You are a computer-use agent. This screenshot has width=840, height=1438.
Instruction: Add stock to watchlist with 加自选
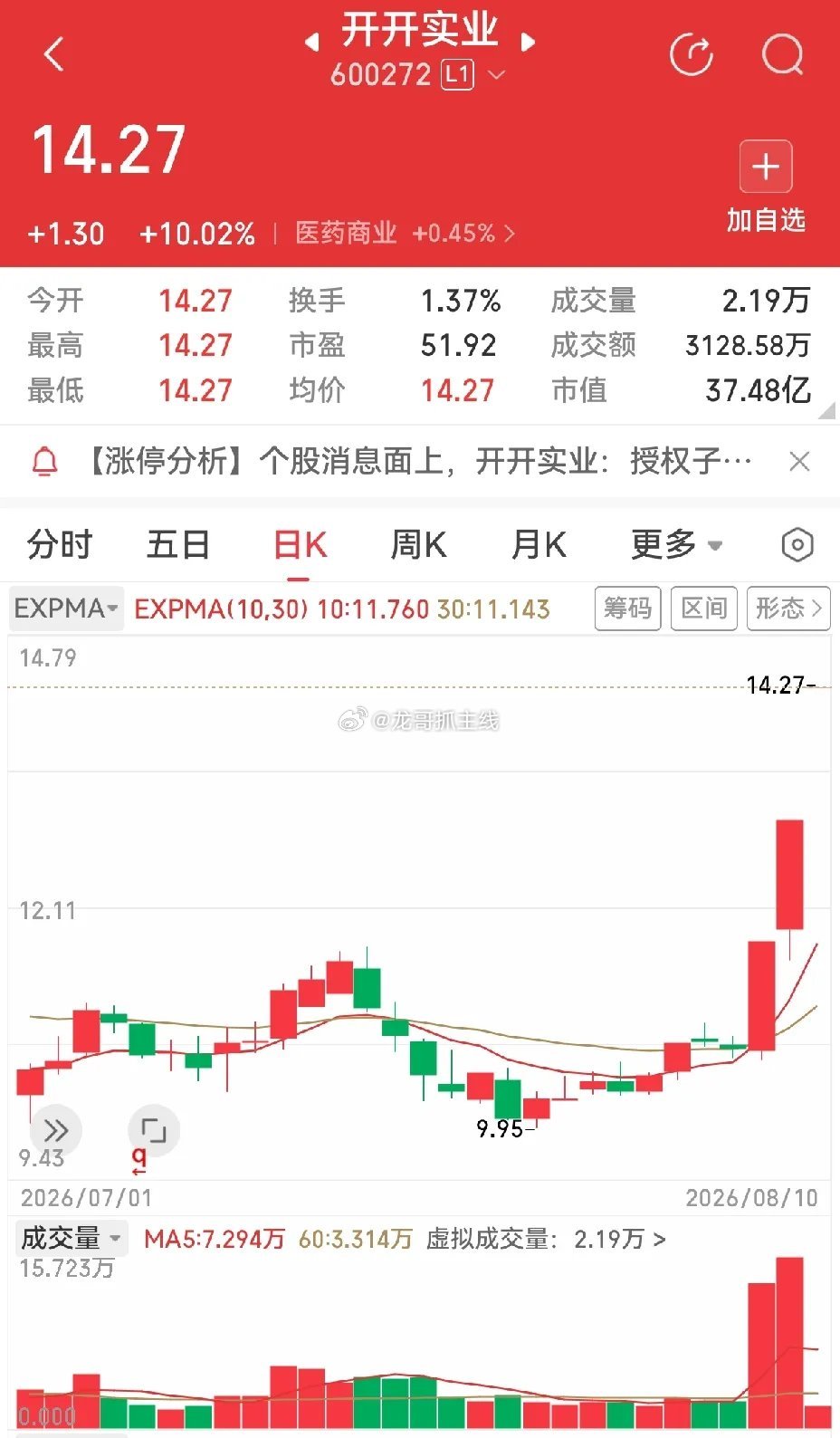[x=766, y=187]
